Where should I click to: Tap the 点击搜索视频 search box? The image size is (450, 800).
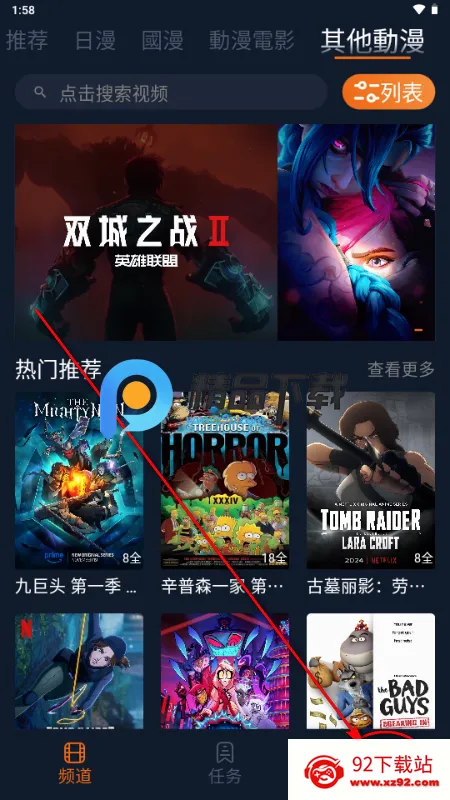(x=171, y=92)
